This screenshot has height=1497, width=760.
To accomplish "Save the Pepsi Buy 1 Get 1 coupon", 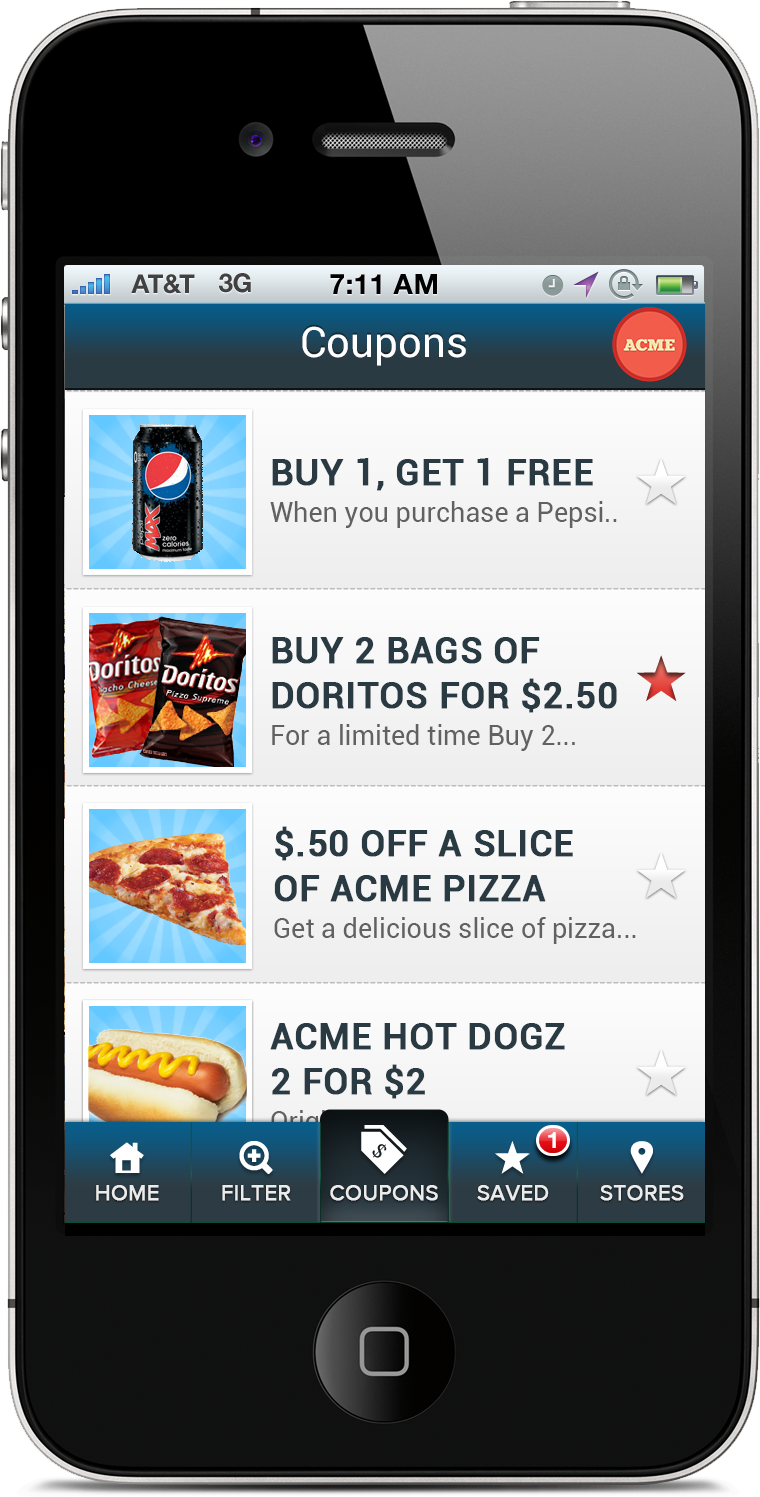I will 661,484.
